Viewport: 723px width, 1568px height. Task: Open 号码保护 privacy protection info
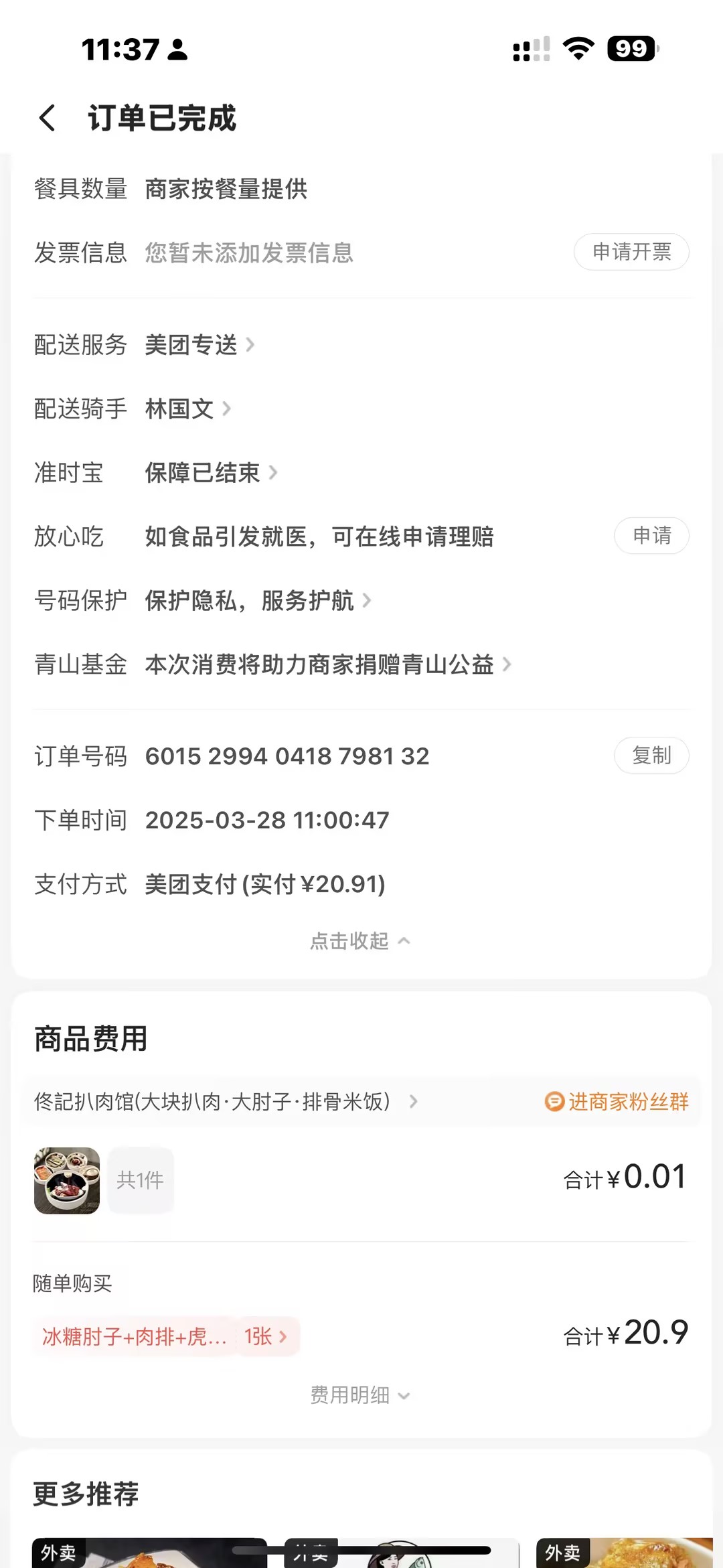(257, 601)
